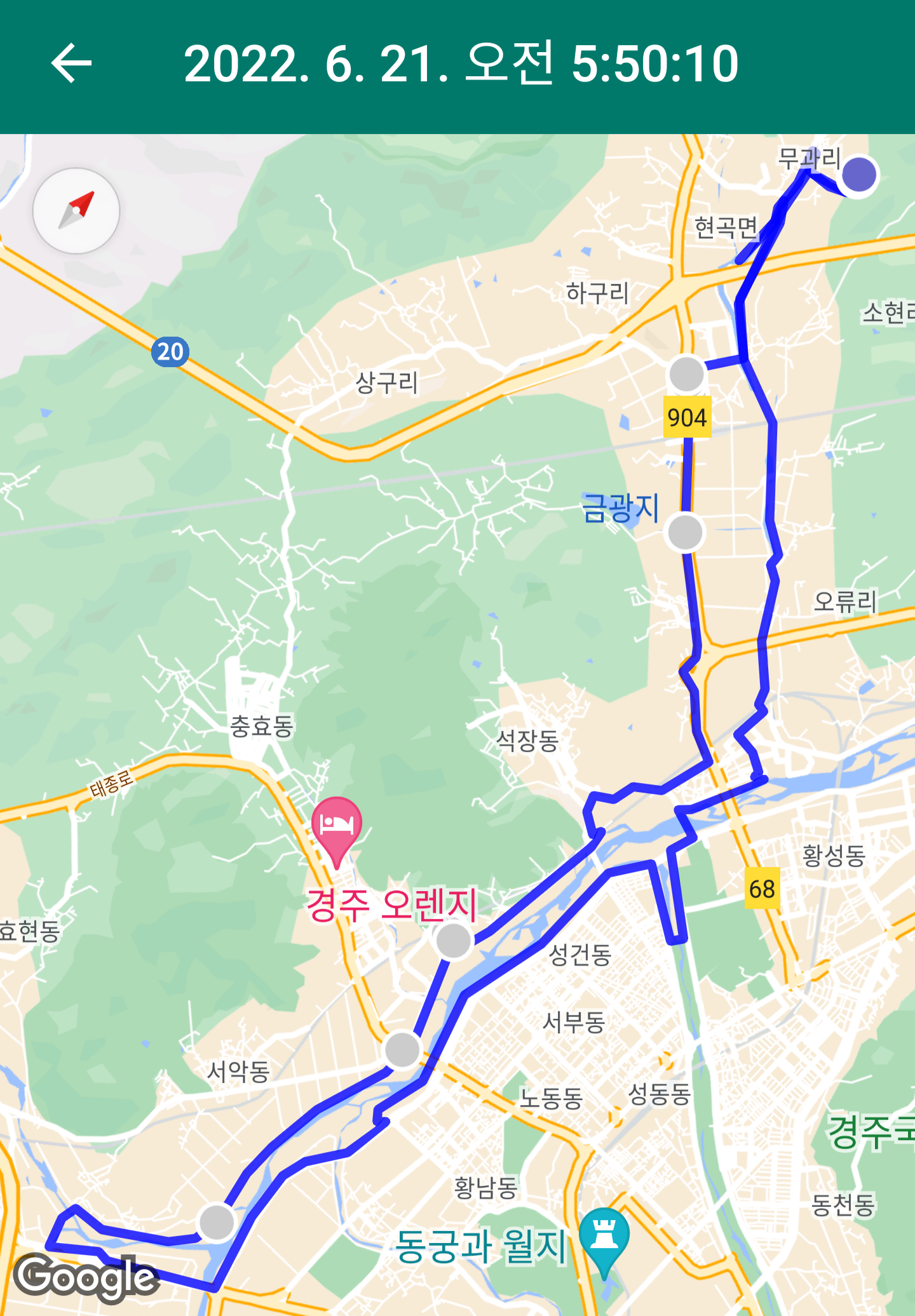The height and width of the screenshot is (1316, 915).
Task: Tap the gray waypoint next to 금광지
Action: tap(685, 532)
